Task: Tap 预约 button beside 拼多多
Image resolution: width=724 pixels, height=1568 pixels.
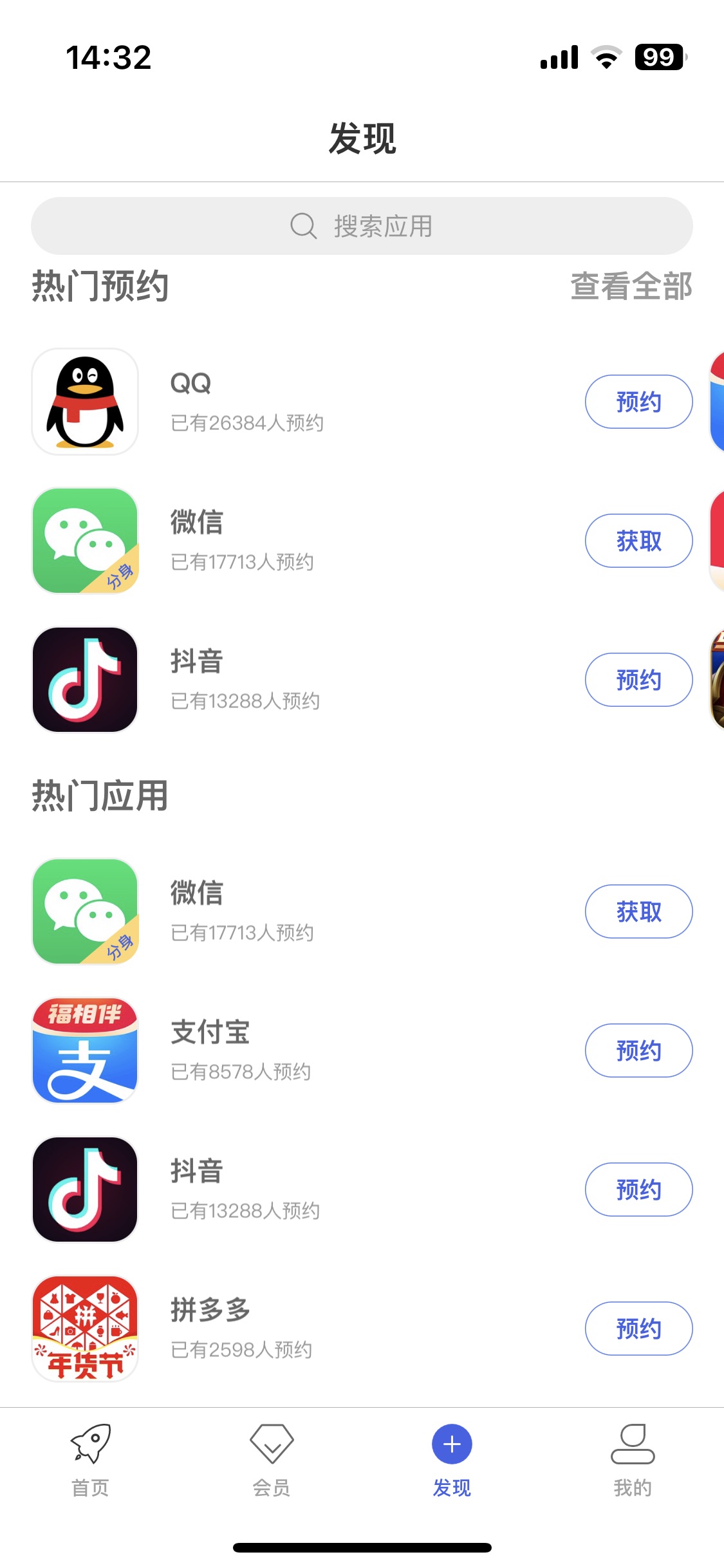Action: point(638,1329)
